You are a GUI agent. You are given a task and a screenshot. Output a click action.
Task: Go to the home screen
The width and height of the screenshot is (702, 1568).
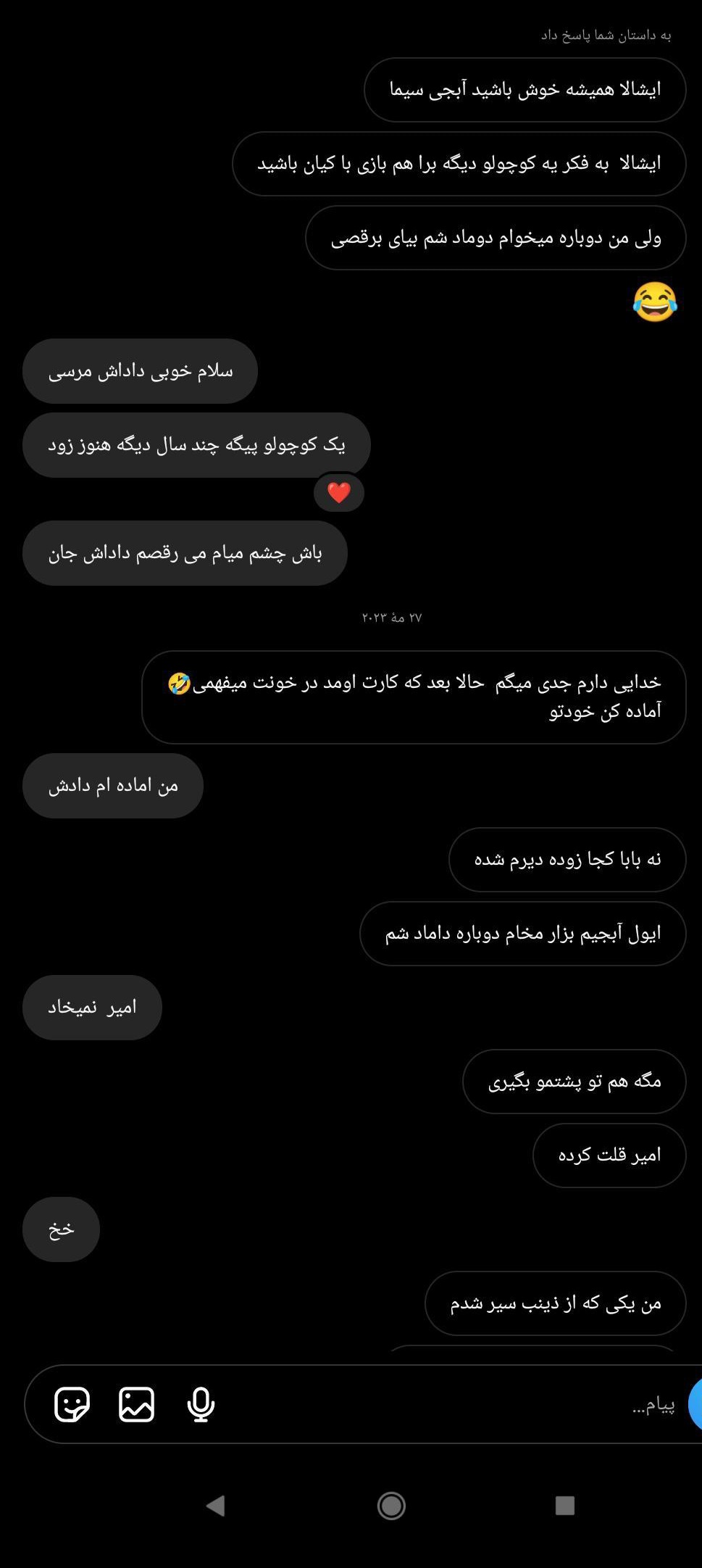[x=391, y=1506]
